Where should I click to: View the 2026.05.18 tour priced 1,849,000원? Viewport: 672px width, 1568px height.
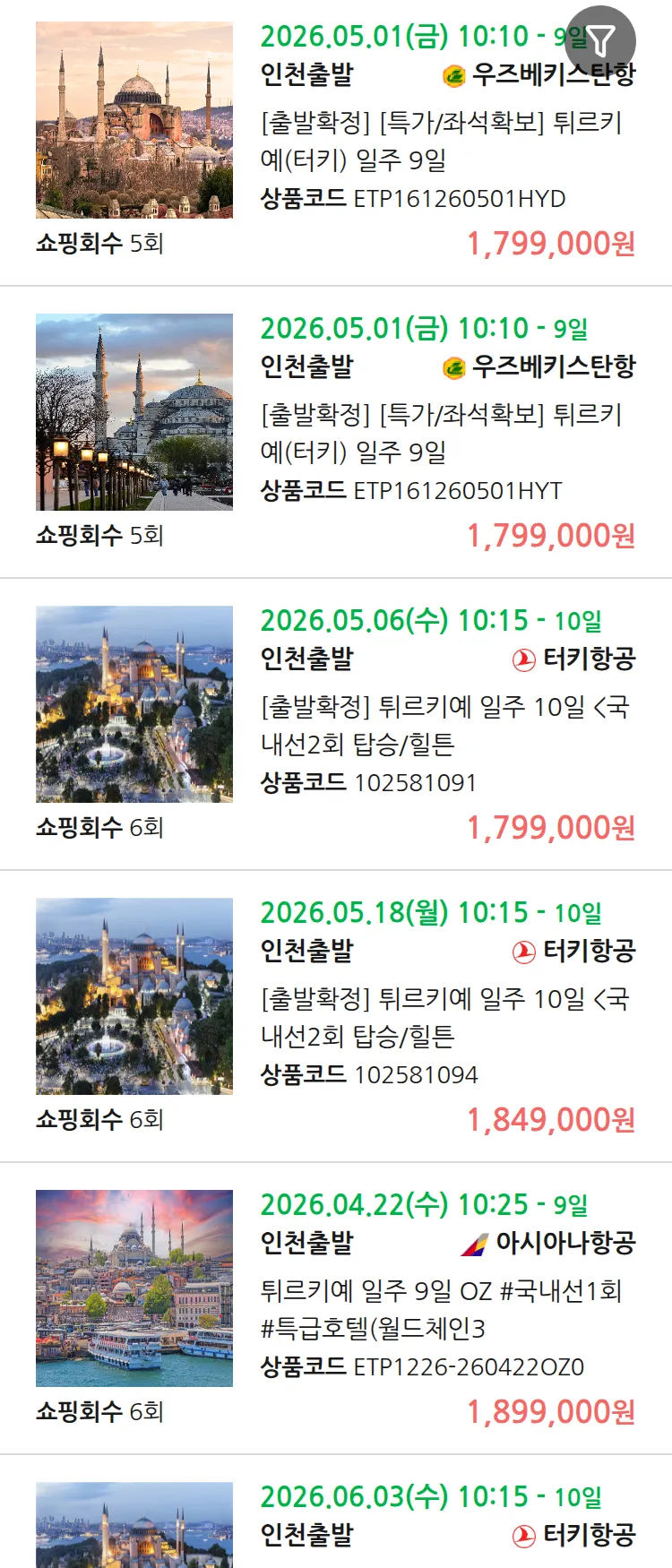445,1017
